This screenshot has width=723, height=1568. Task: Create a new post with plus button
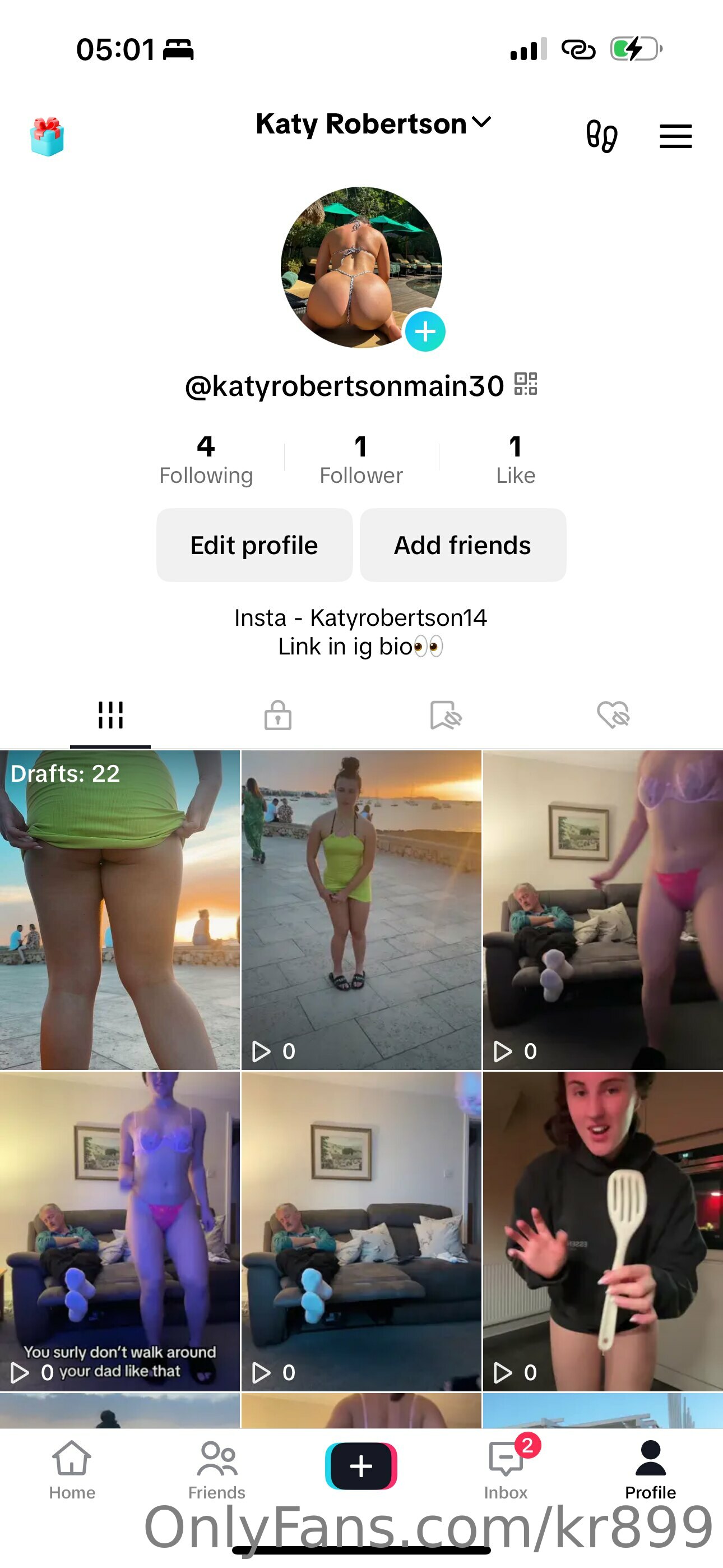tap(361, 1466)
